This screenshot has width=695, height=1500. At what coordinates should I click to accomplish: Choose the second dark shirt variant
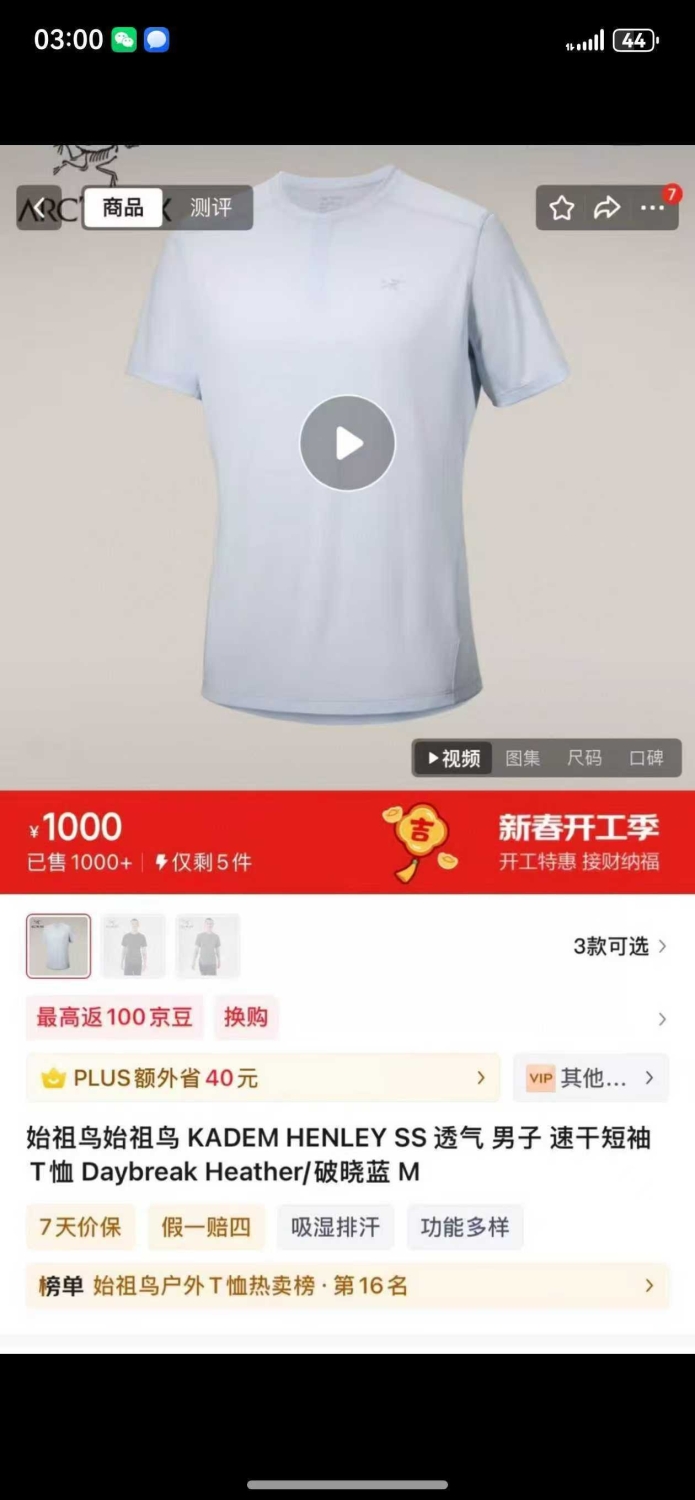[x=133, y=946]
